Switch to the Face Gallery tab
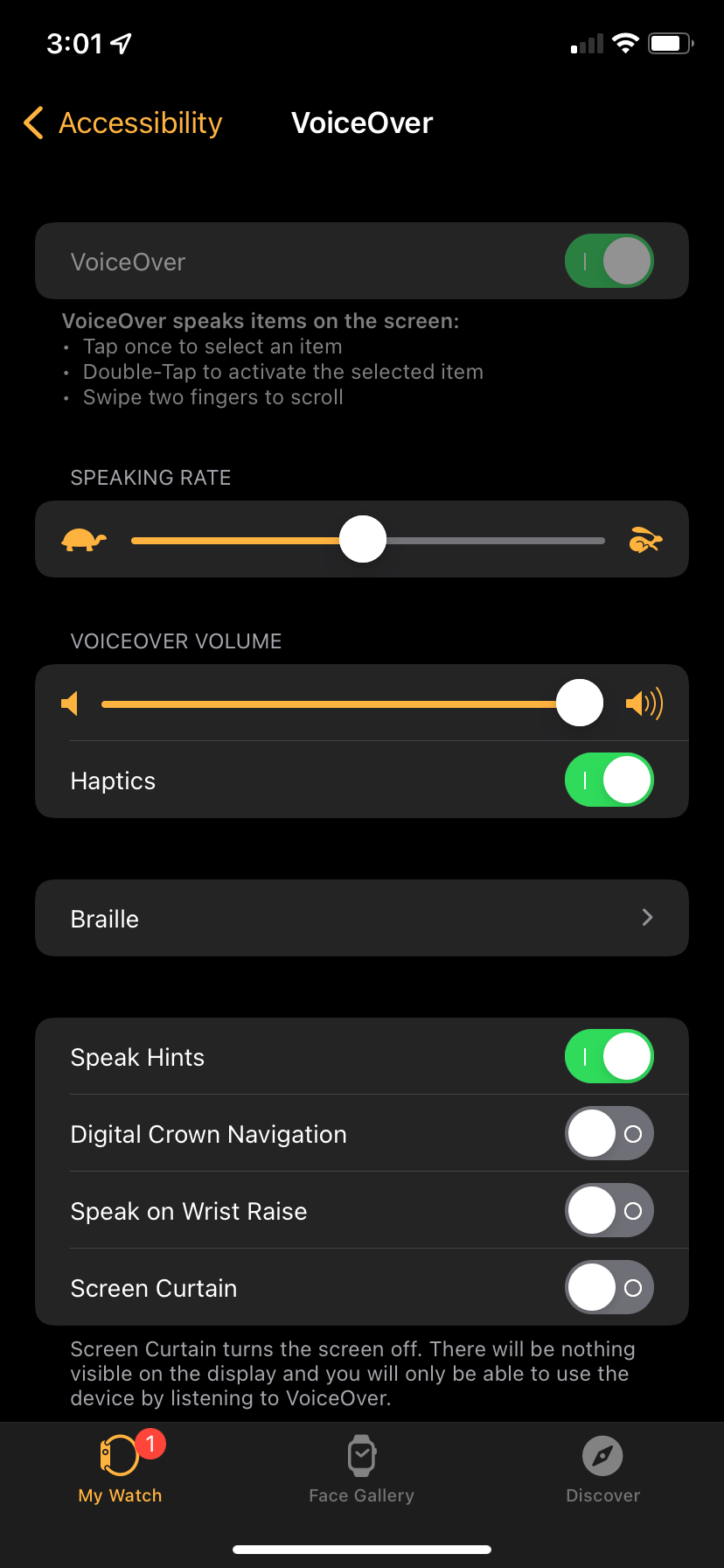This screenshot has height=1568, width=724. [x=361, y=1470]
